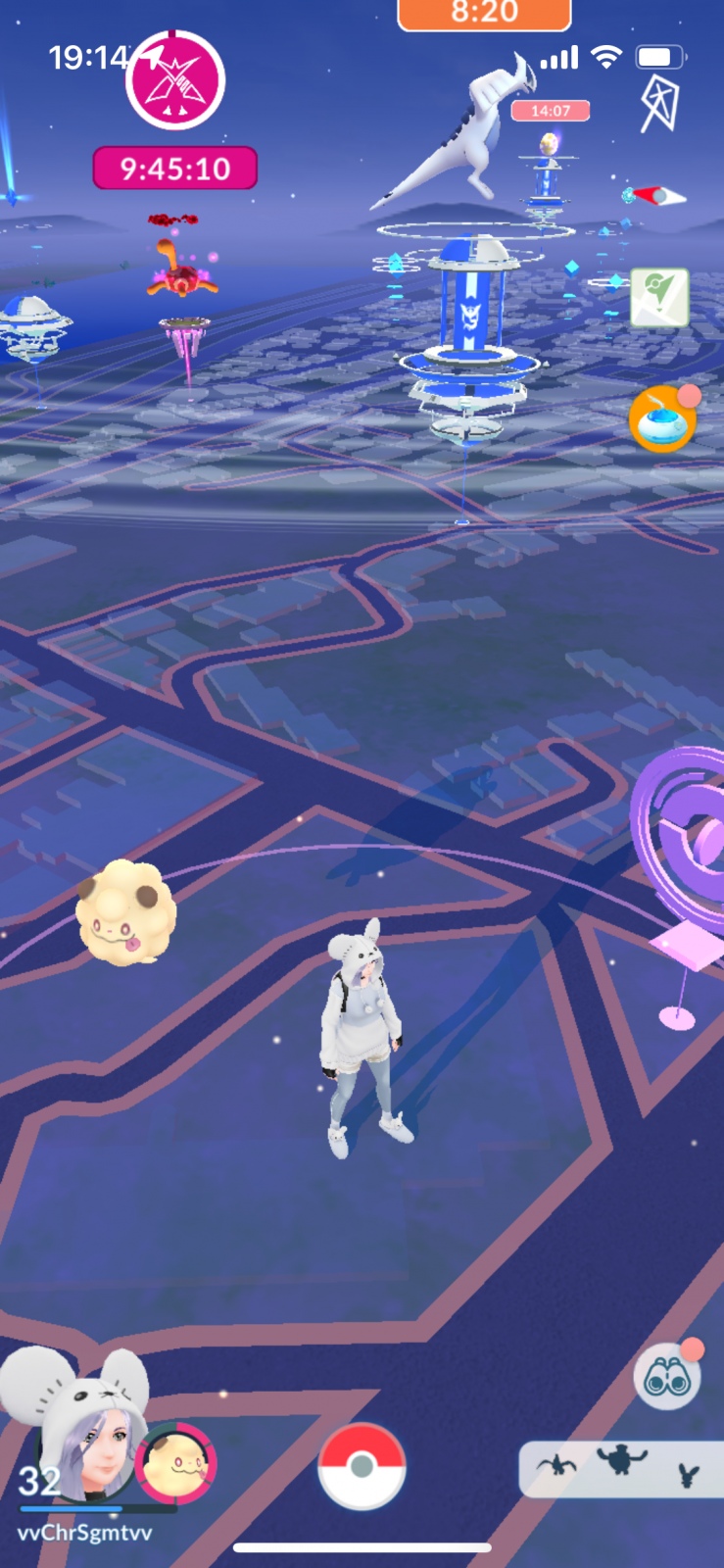Screen dimensions: 724x1568
Task: Open the event timer badge 9:45:10
Action: pos(175,168)
